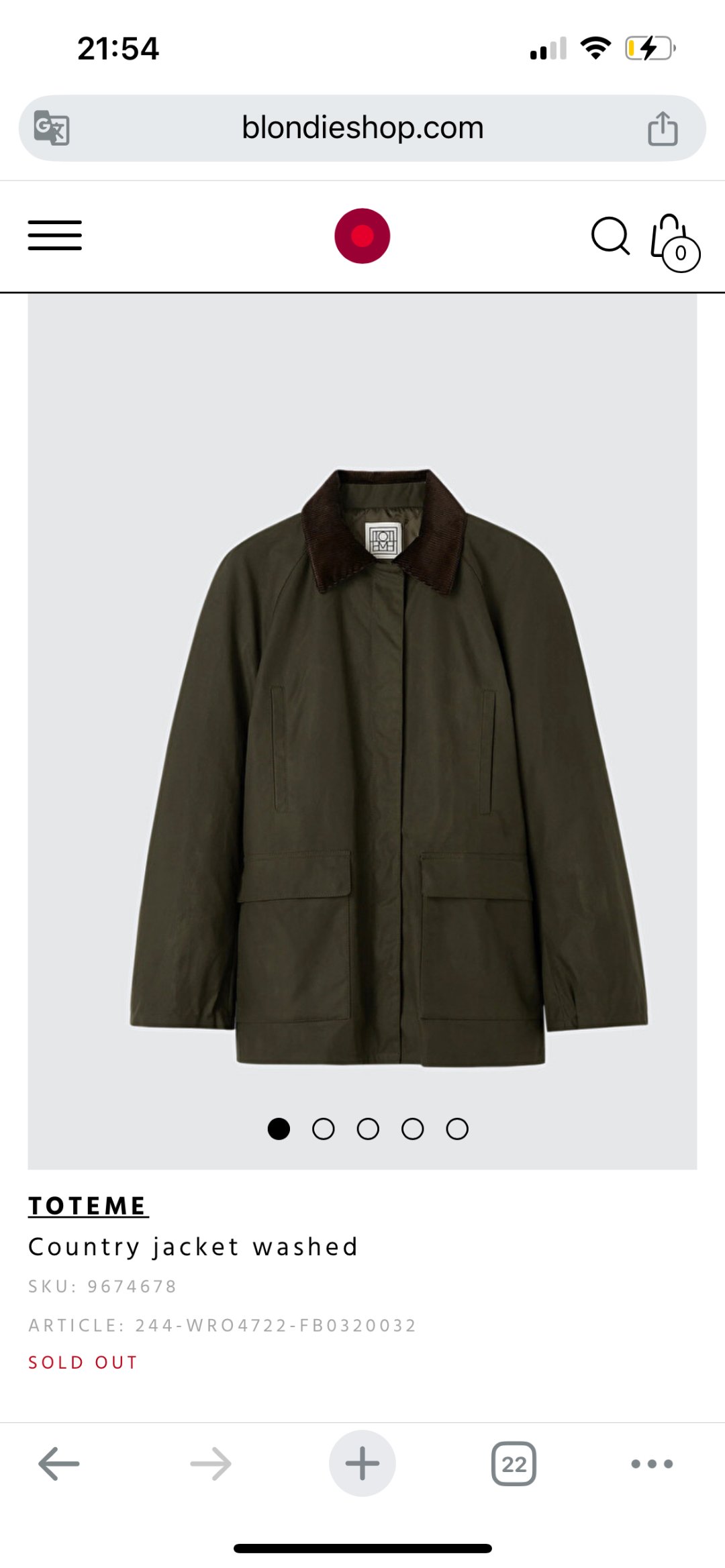Jump to the second product image dot
This screenshot has height=1568, width=725.
coord(324,1129)
